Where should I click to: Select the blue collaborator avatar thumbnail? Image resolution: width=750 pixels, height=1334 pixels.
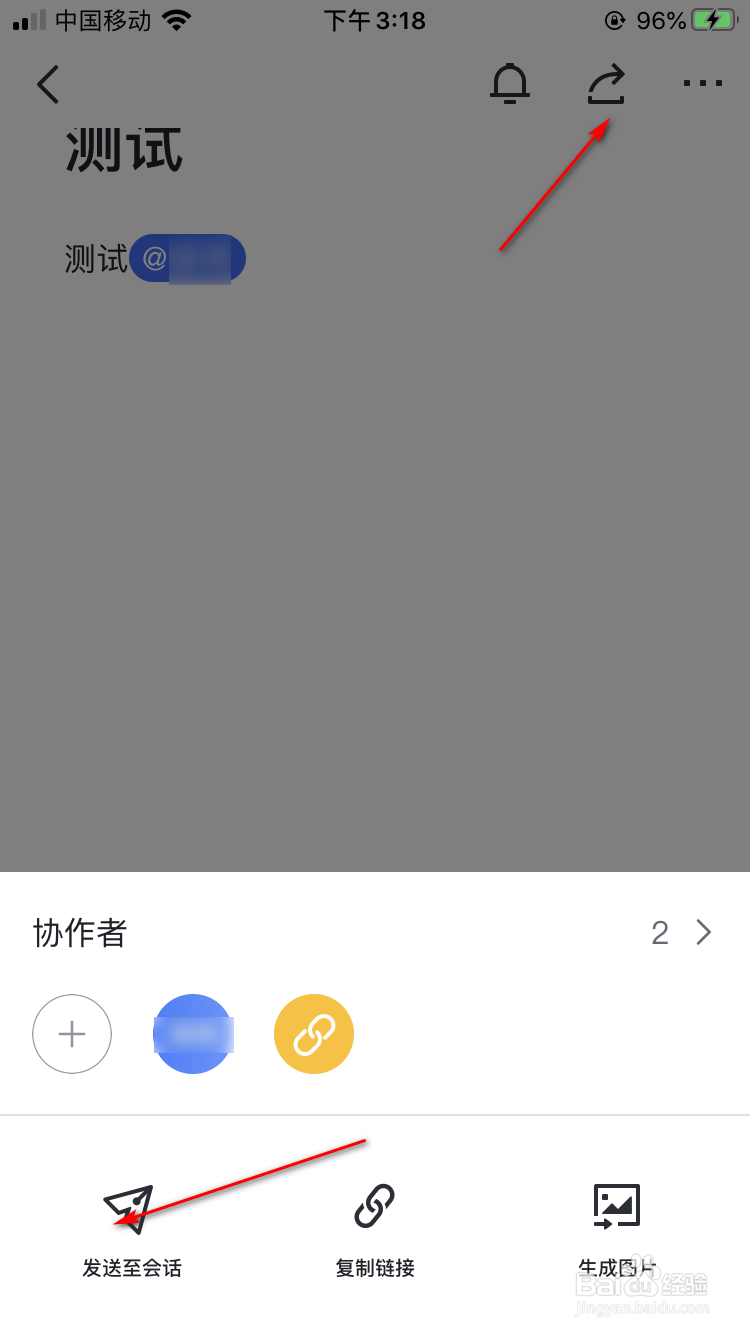click(x=193, y=1034)
